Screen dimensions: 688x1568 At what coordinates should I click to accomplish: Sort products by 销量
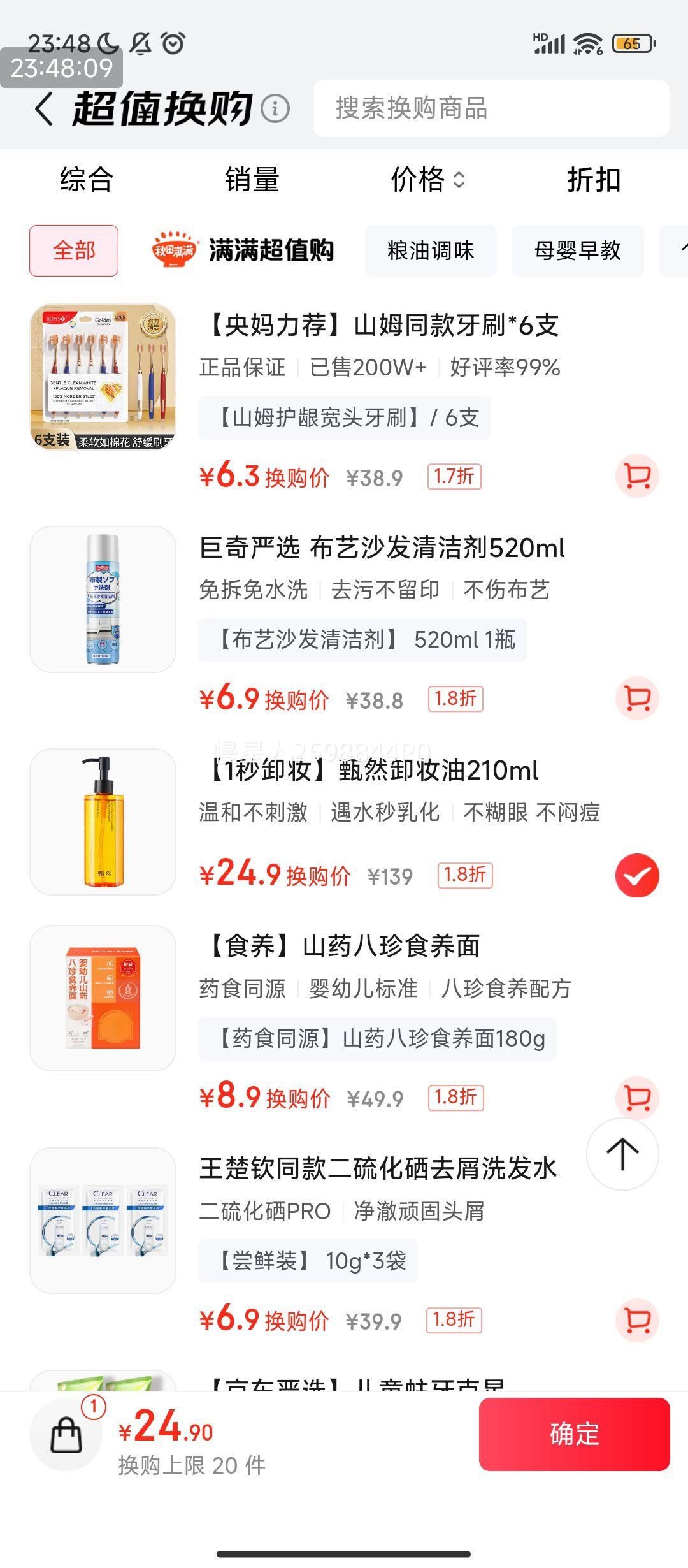[252, 179]
